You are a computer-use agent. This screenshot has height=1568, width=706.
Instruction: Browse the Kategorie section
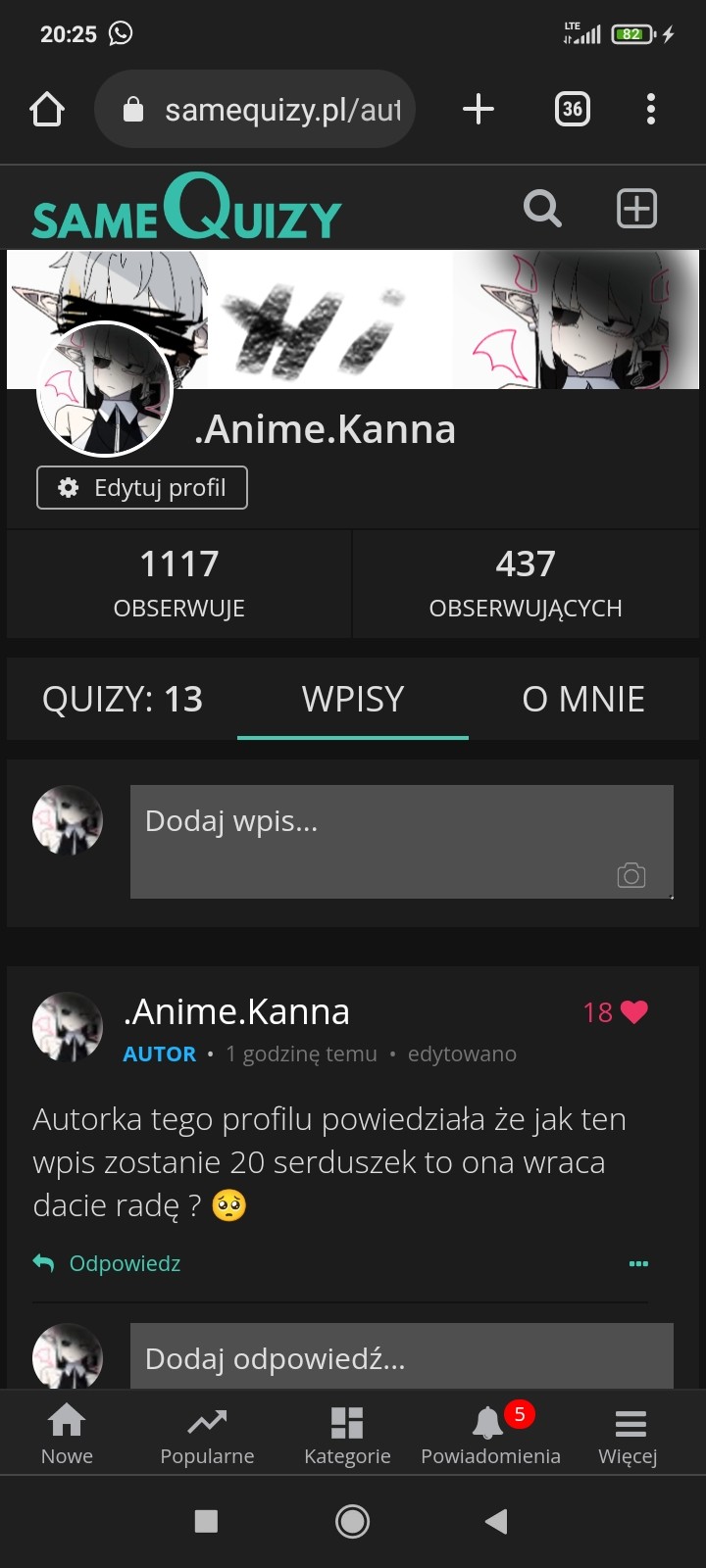[347, 1433]
